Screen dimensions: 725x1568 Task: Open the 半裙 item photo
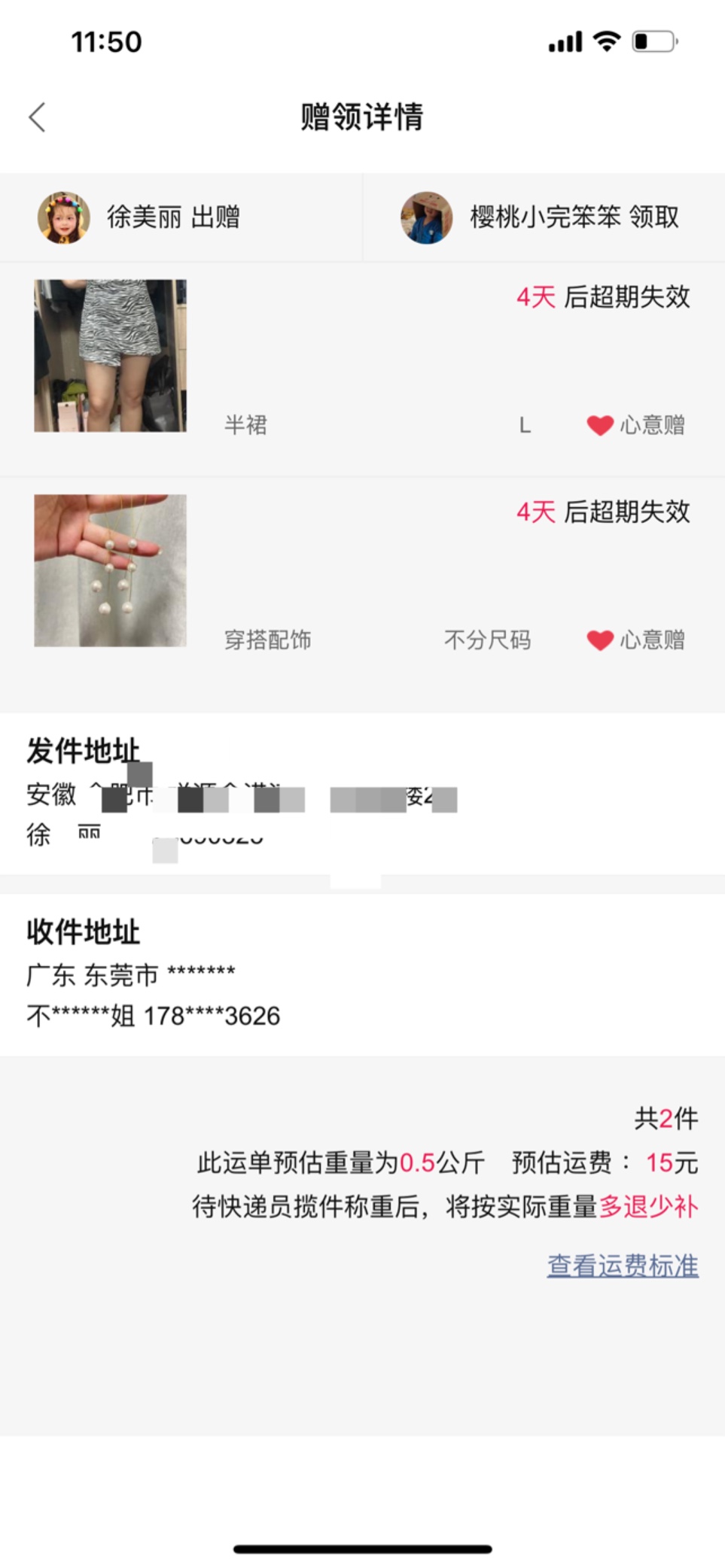pos(110,356)
